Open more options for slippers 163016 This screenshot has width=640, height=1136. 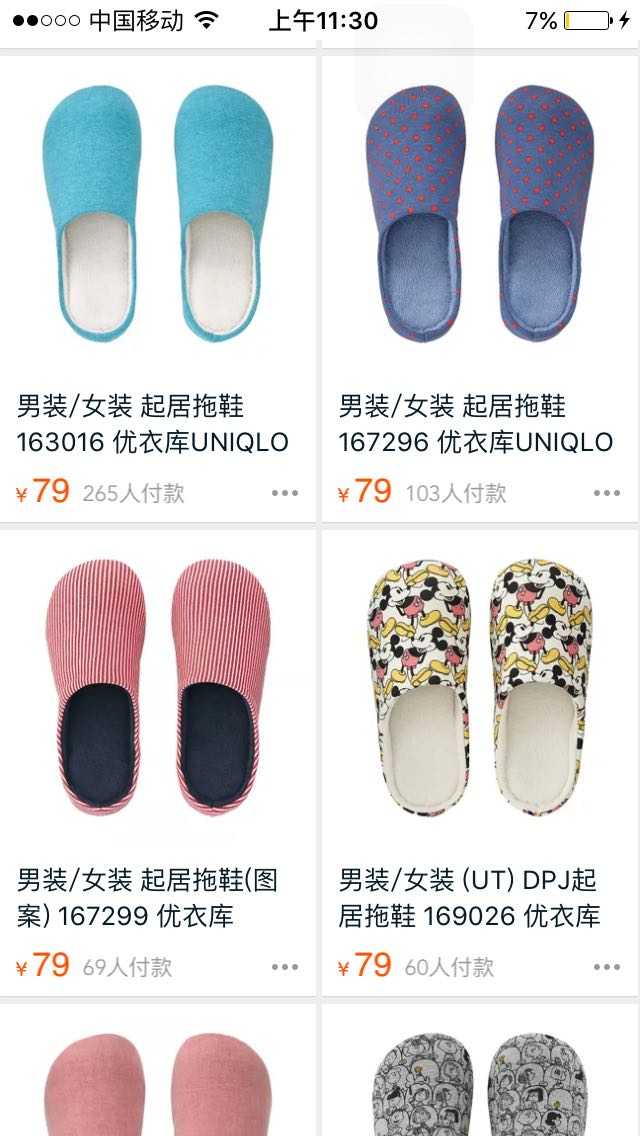click(285, 493)
